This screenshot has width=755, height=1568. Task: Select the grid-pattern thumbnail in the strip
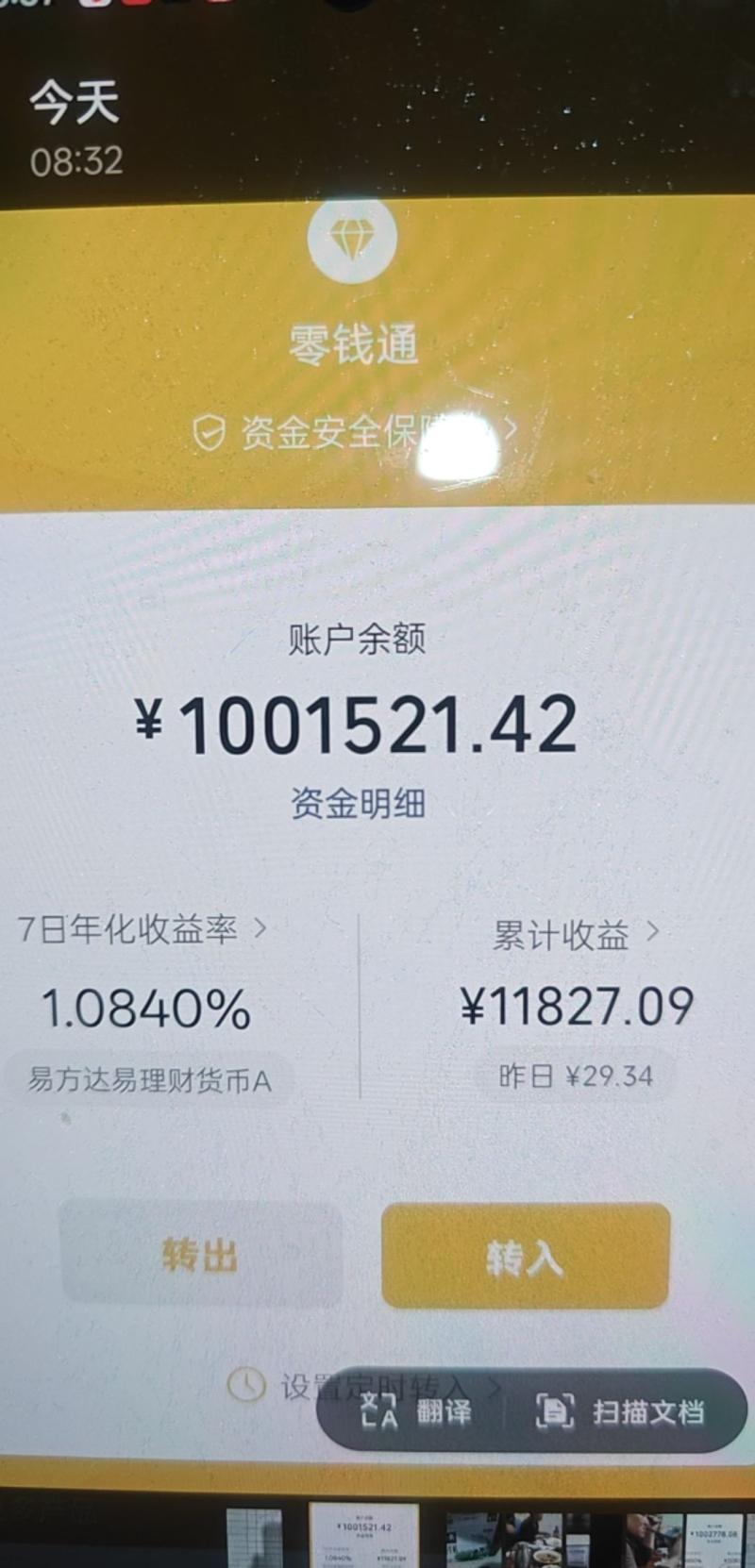pos(253,1540)
